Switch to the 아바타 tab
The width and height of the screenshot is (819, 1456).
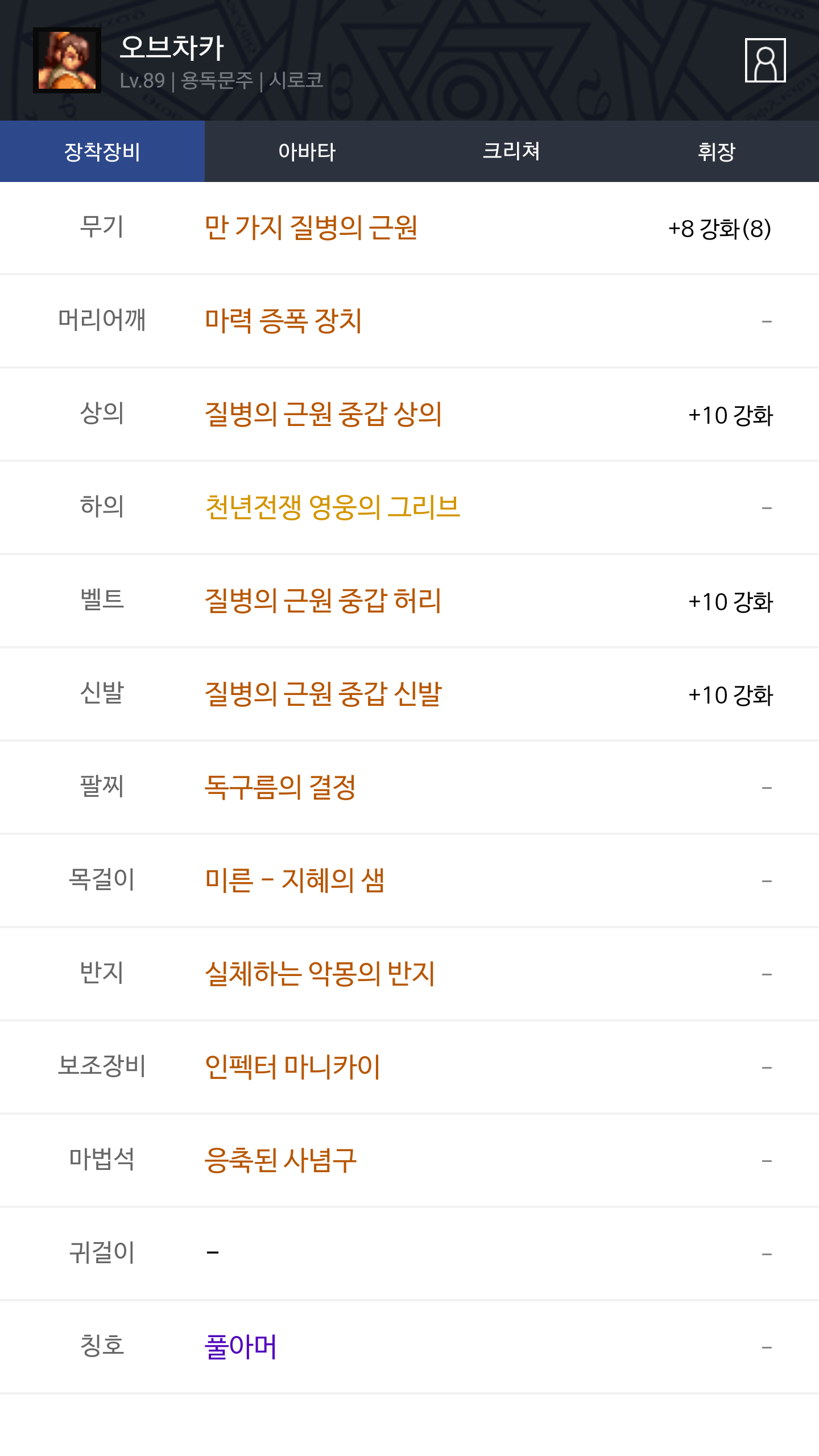307,151
